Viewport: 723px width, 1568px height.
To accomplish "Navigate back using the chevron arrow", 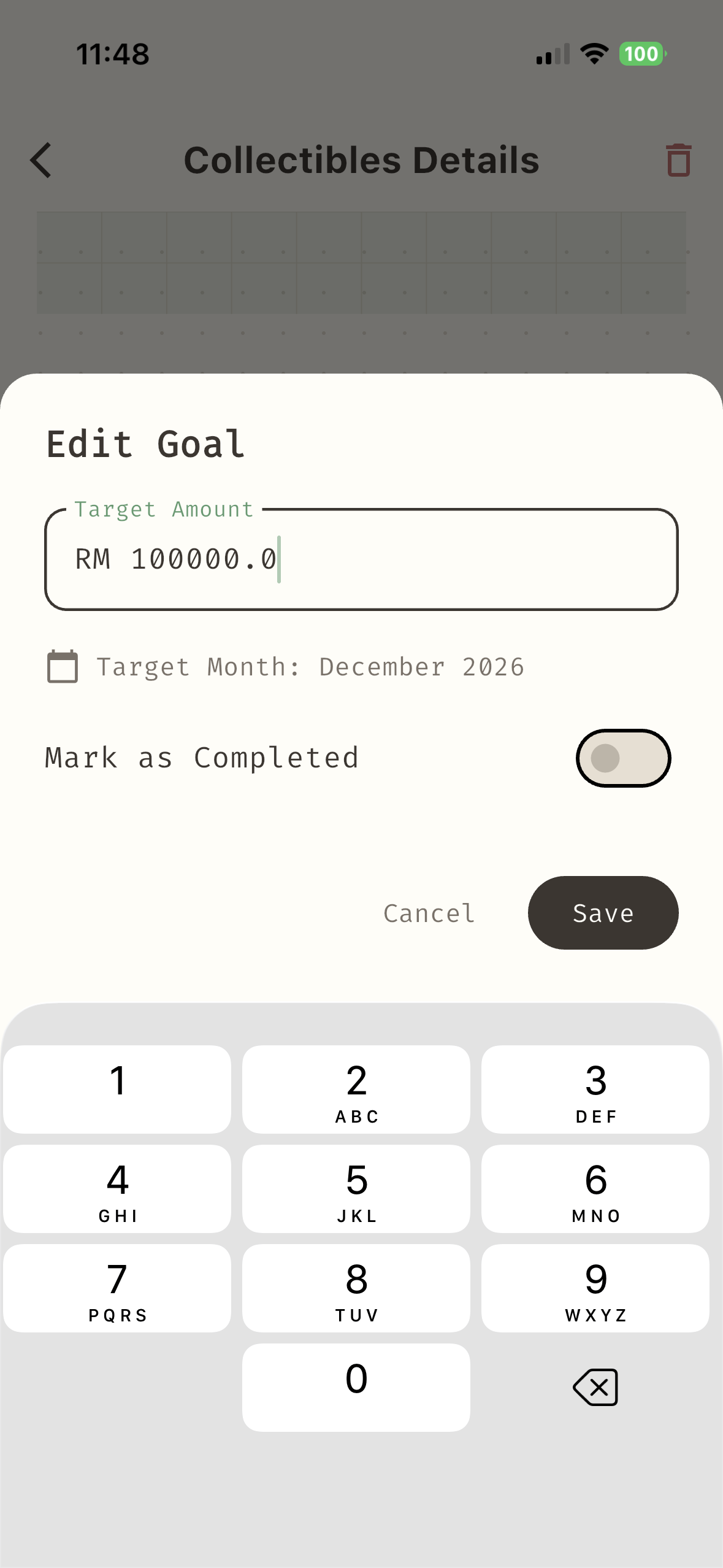I will point(40,160).
